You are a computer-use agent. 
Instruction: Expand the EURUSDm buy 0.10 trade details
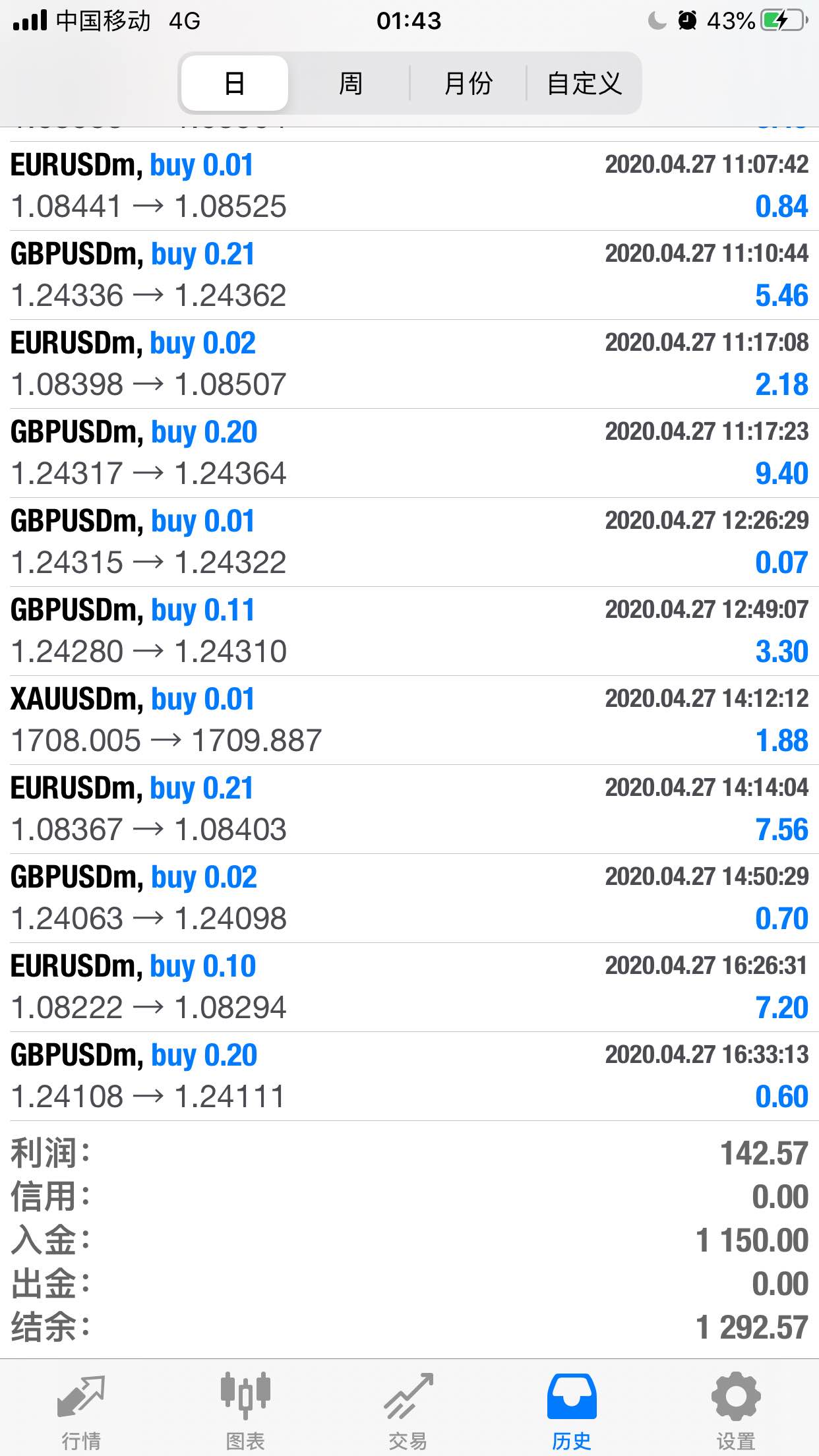click(409, 987)
